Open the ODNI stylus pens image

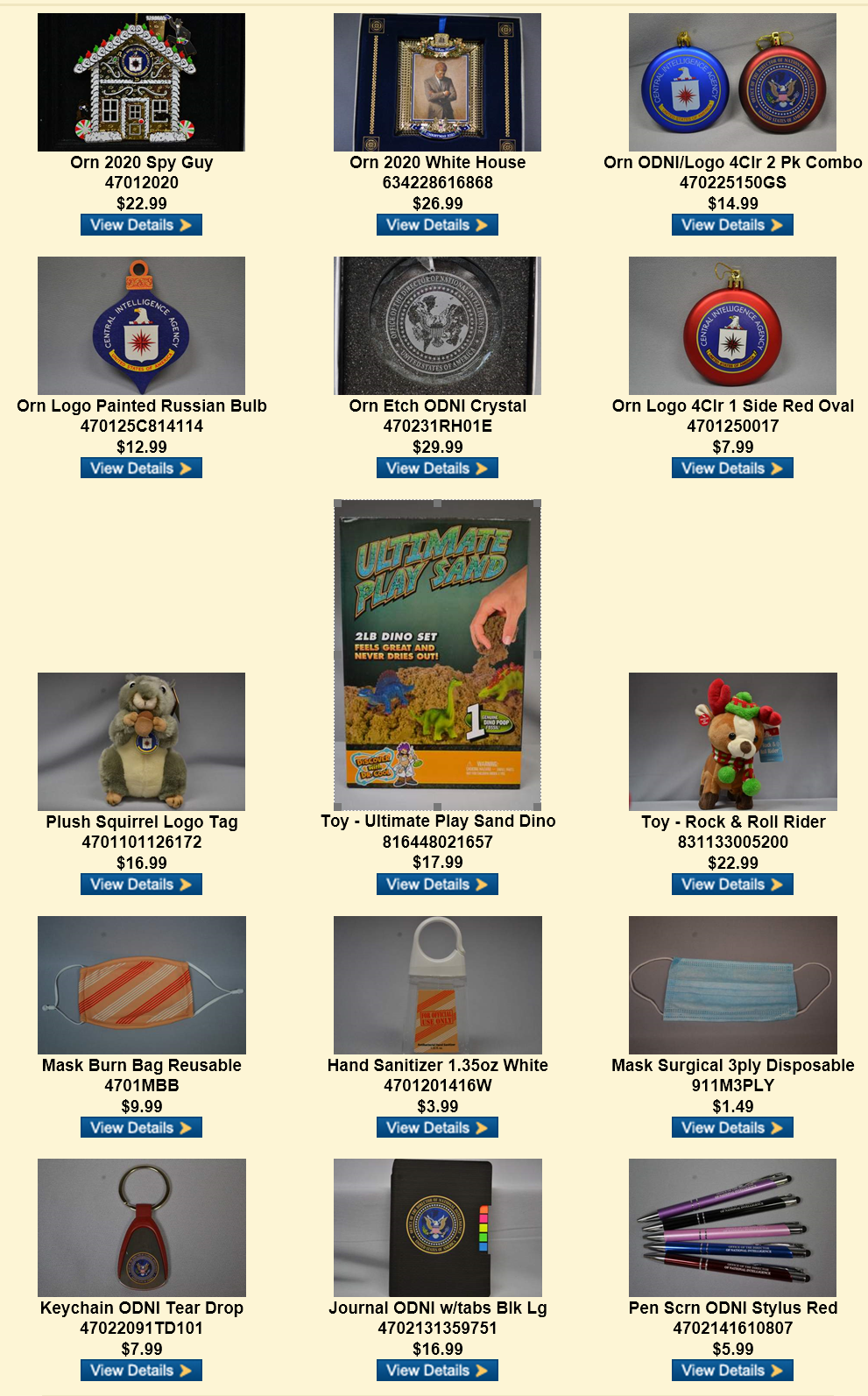tap(732, 1228)
